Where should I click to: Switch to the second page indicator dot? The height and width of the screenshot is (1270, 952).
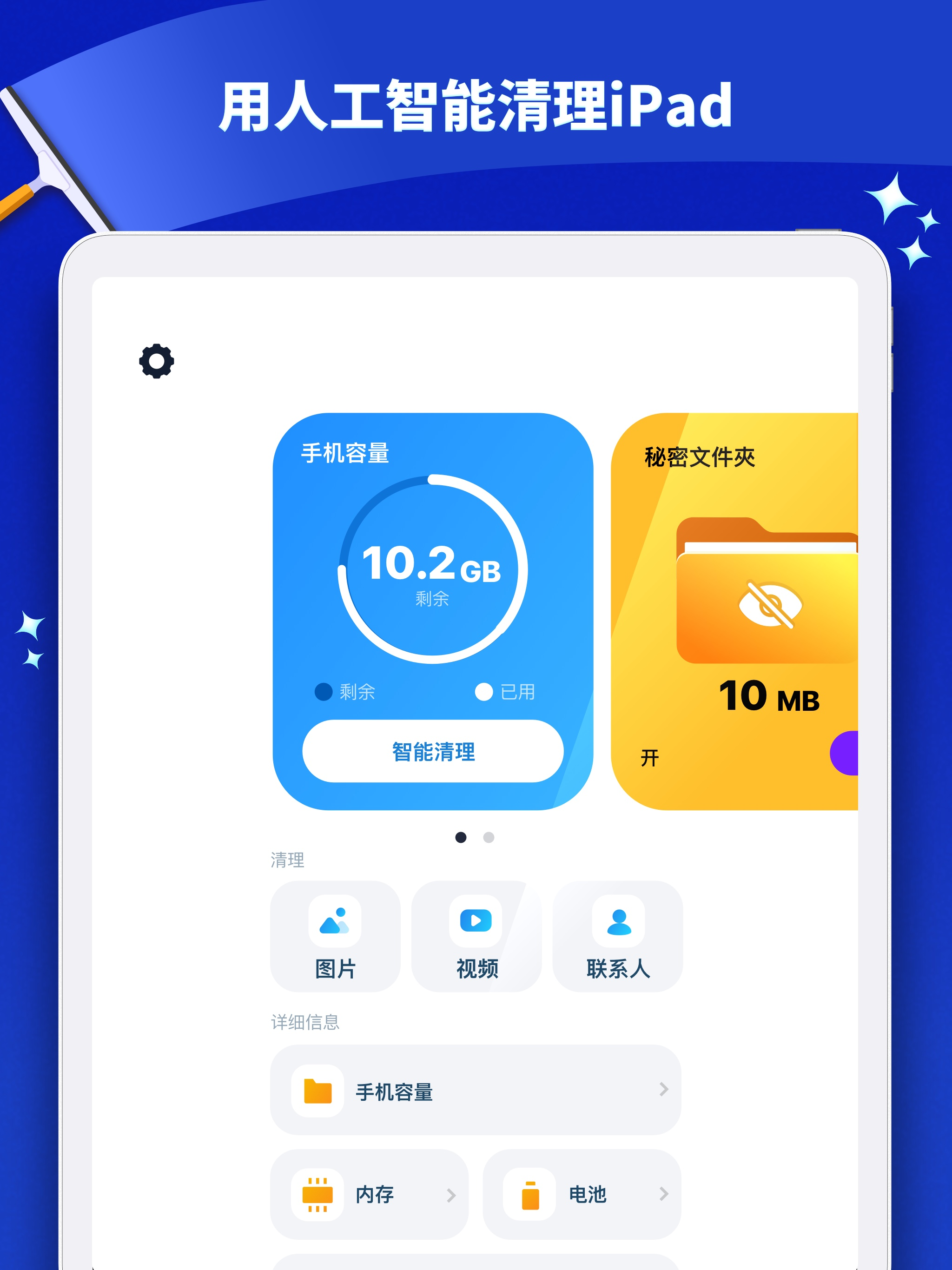489,838
